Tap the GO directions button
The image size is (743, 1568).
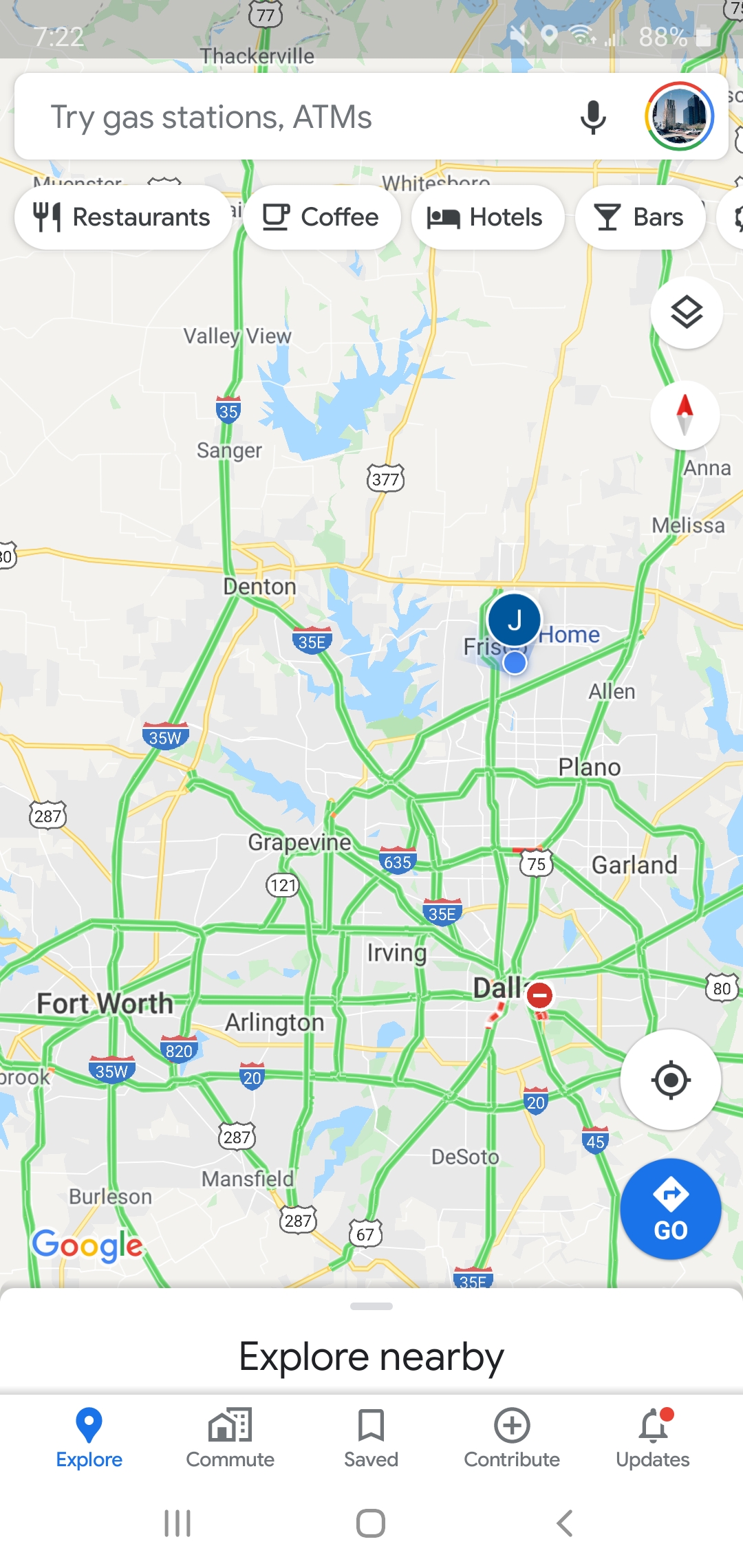coord(671,1209)
